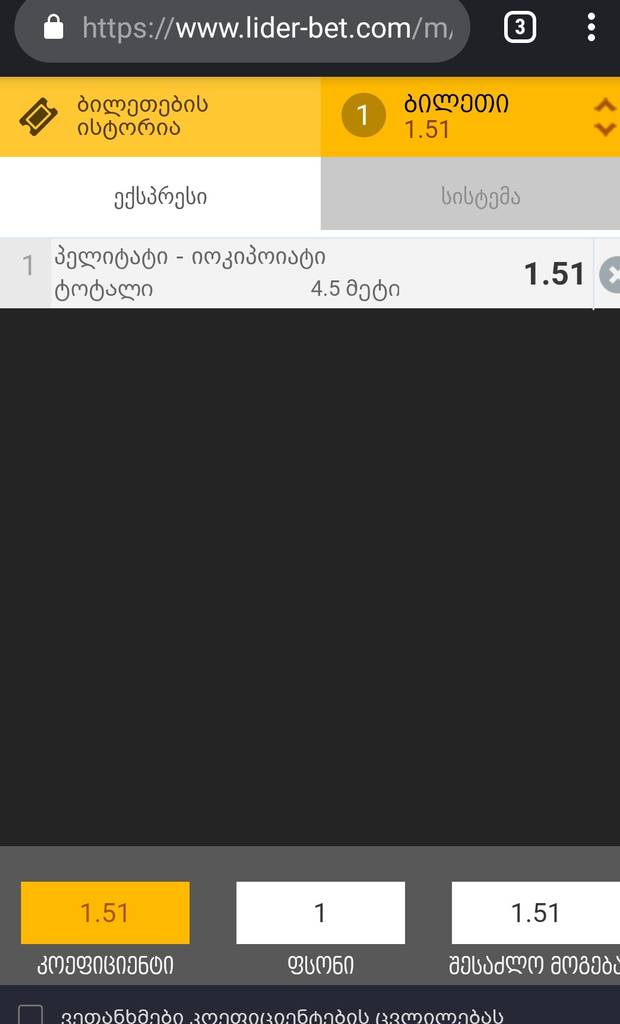Open the browser tab switcher
The height and width of the screenshot is (1024, 620).
(x=519, y=28)
